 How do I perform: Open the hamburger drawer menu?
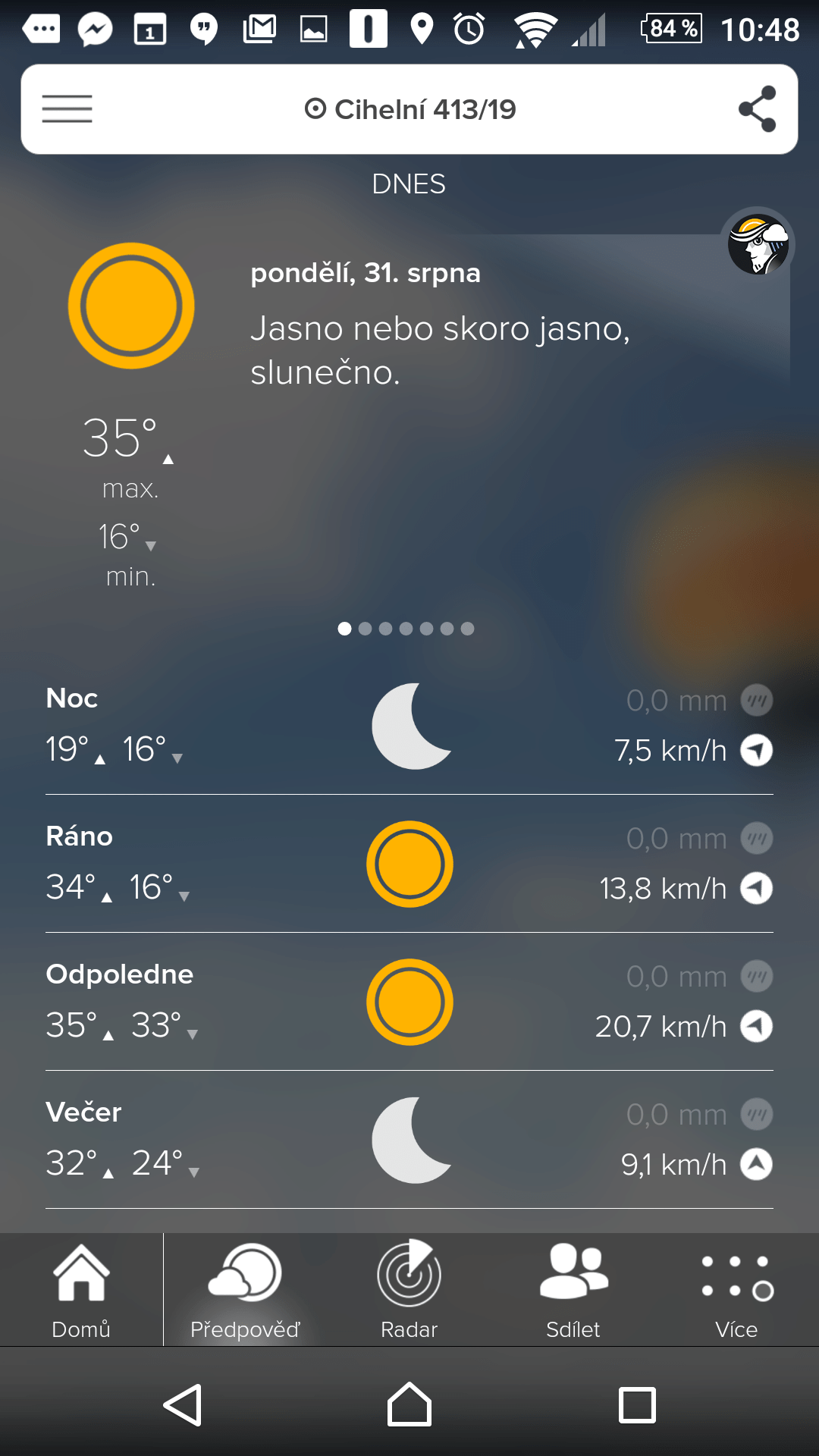coord(67,109)
